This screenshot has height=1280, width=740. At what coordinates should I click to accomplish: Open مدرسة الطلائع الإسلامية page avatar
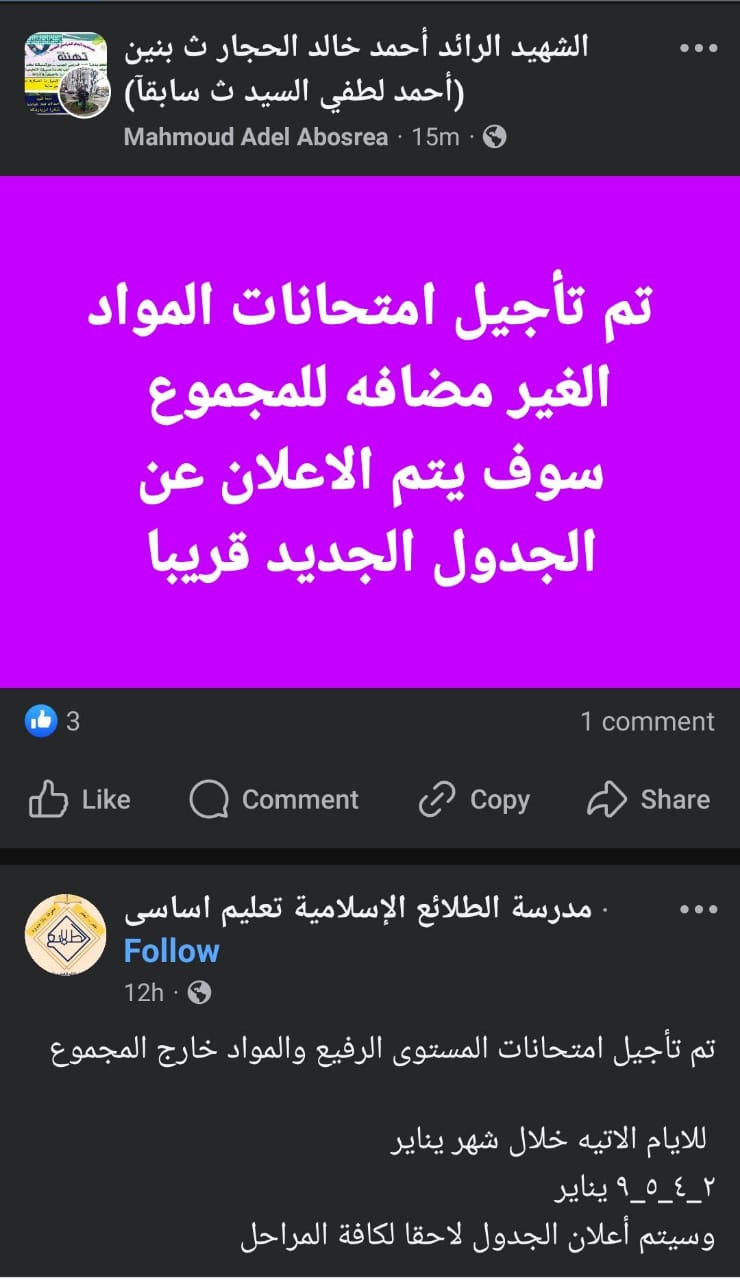67,935
